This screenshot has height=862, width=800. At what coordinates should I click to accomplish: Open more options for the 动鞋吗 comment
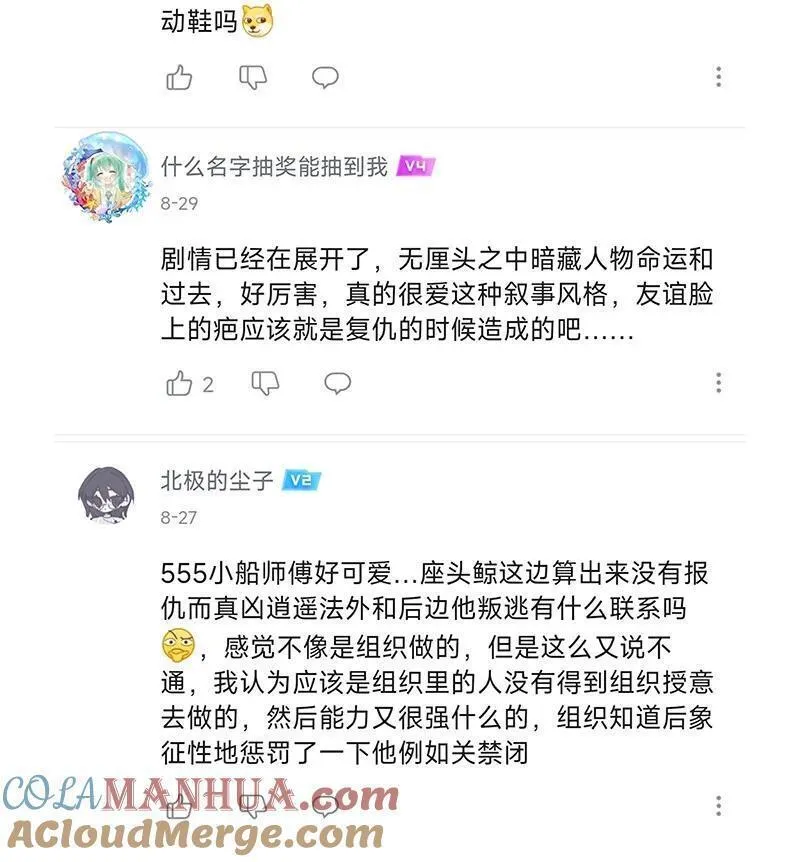[x=718, y=77]
